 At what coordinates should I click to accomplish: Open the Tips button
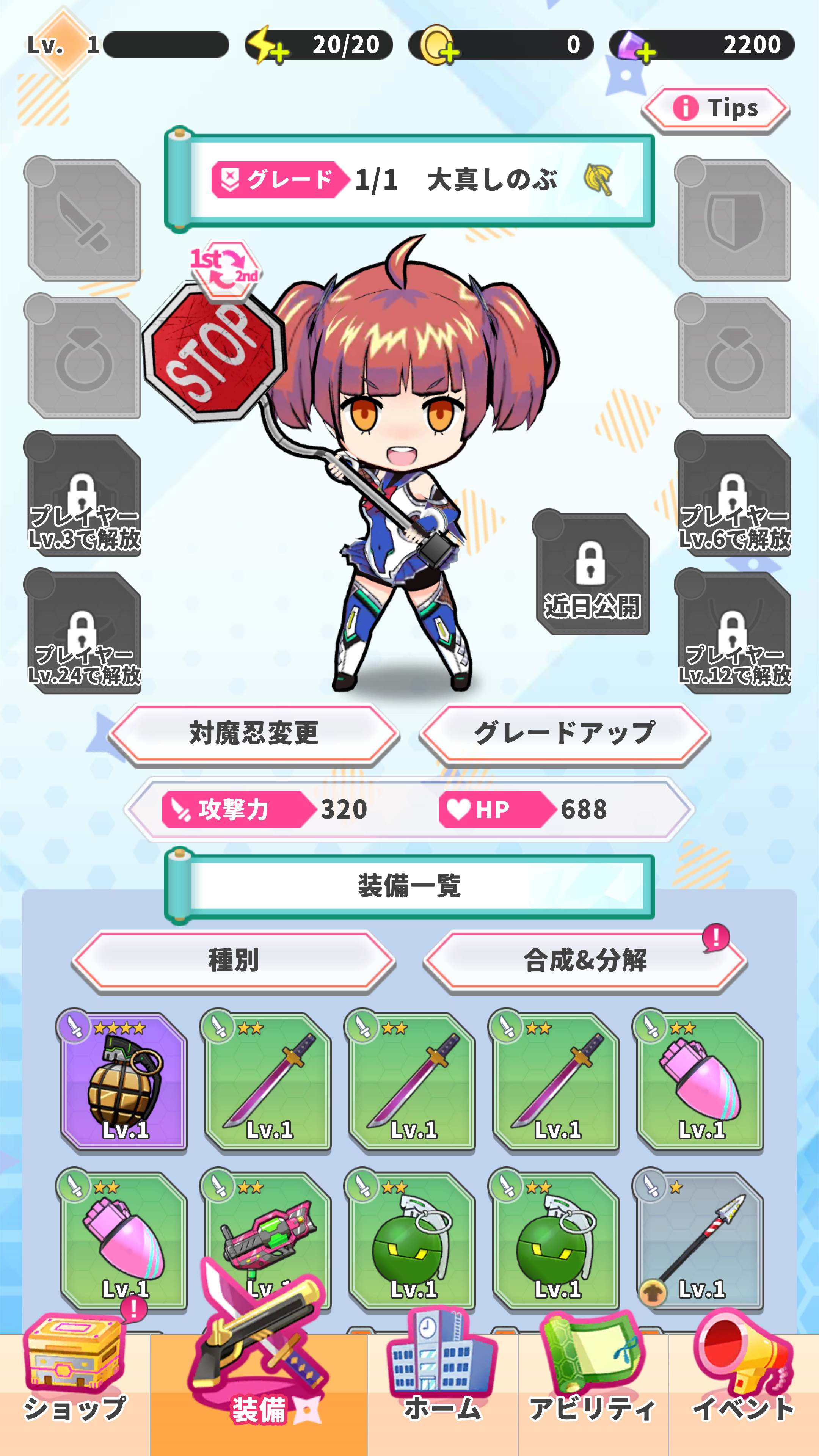coord(715,108)
